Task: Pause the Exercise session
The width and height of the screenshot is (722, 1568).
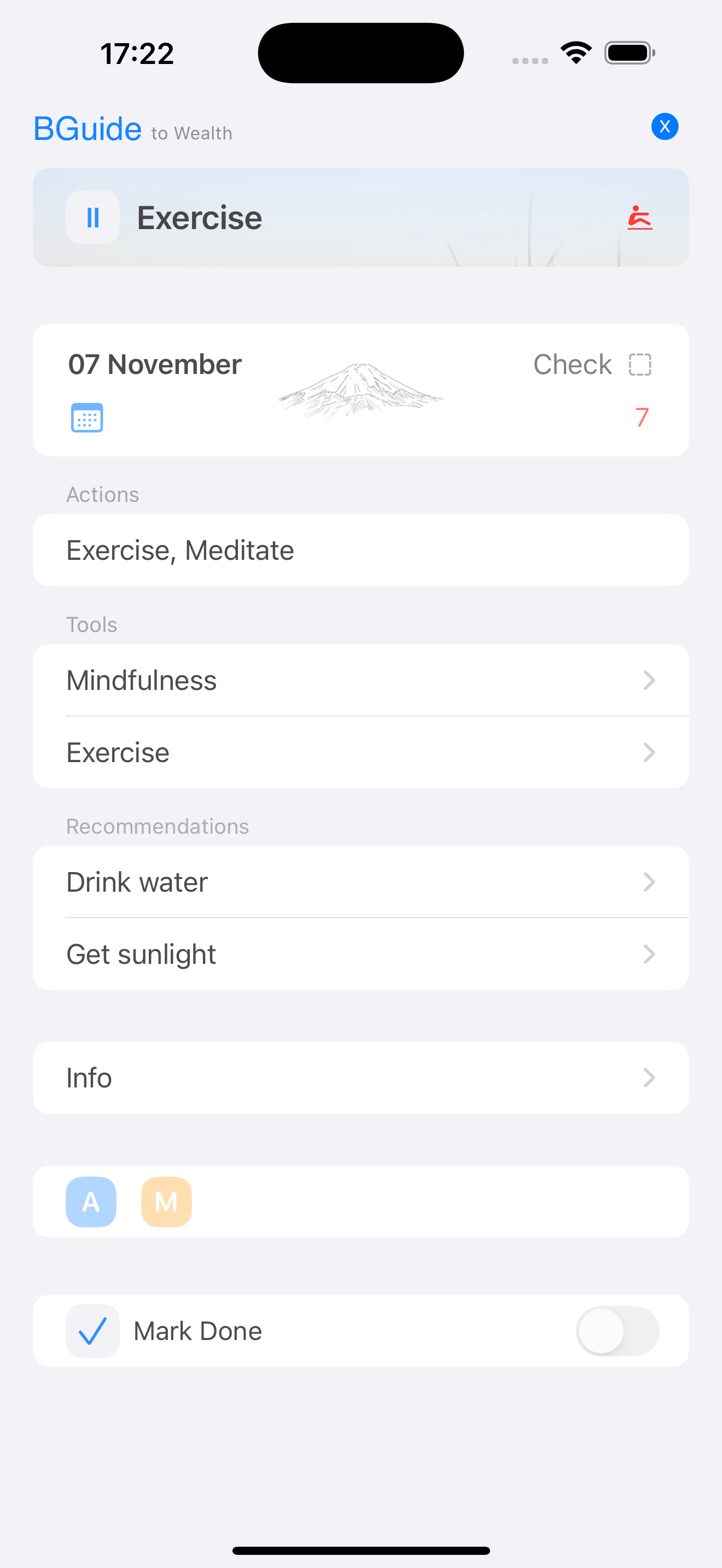Action: pos(92,217)
